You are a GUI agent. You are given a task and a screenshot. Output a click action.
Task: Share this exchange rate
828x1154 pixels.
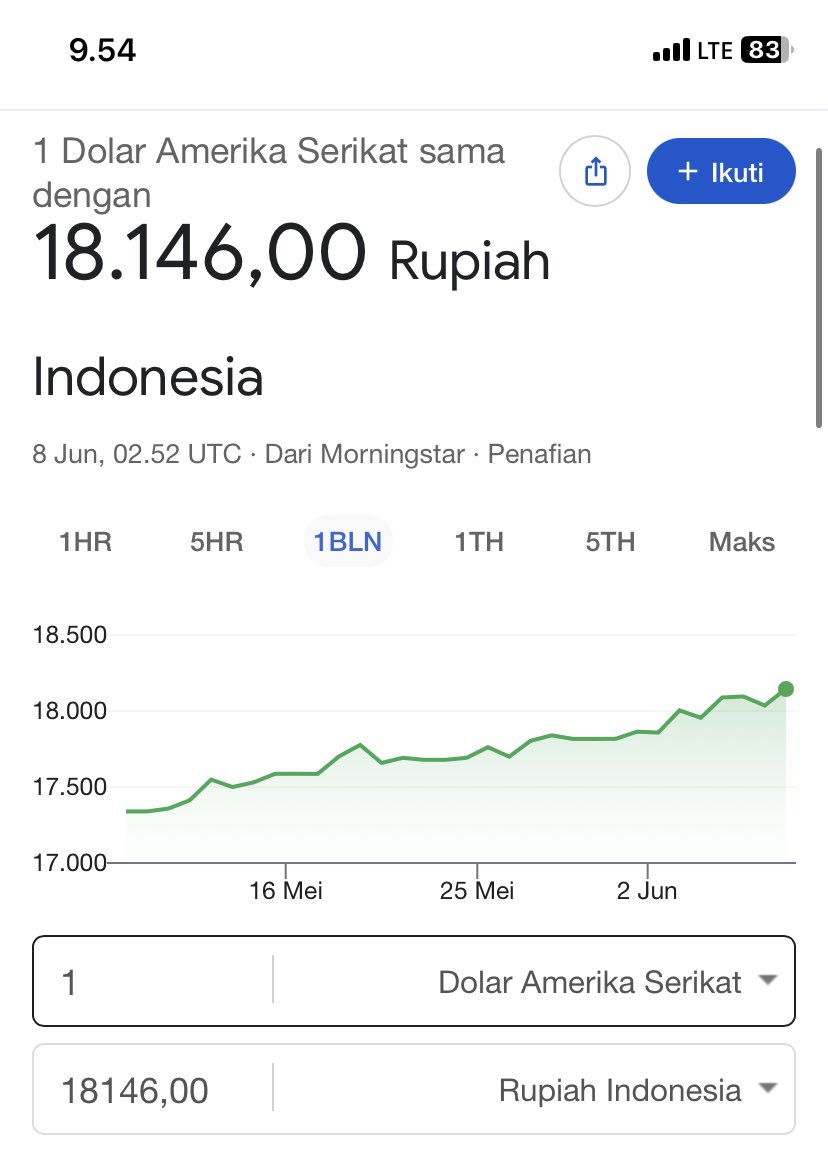point(595,171)
